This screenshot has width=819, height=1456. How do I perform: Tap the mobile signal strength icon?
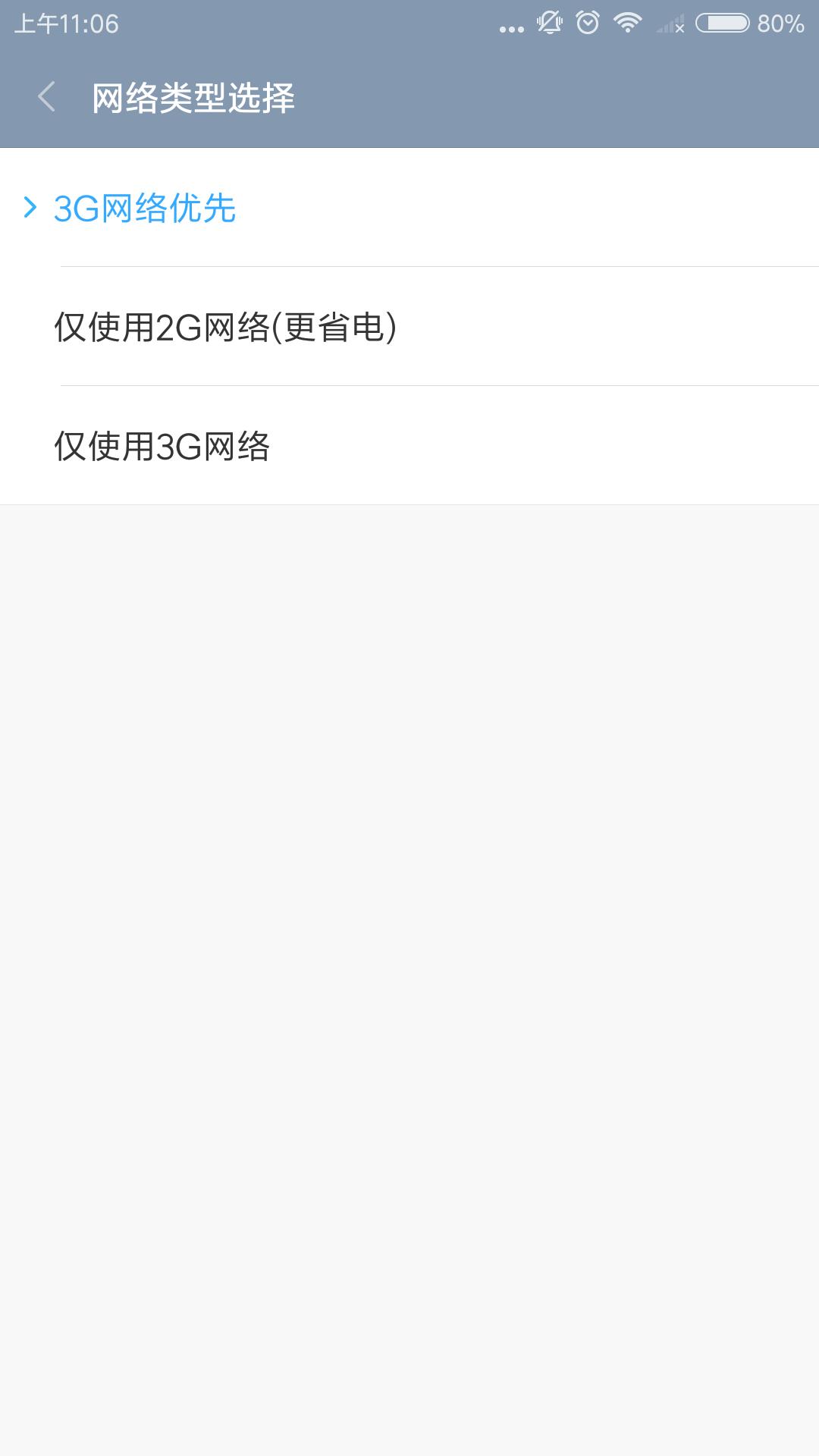click(x=666, y=23)
